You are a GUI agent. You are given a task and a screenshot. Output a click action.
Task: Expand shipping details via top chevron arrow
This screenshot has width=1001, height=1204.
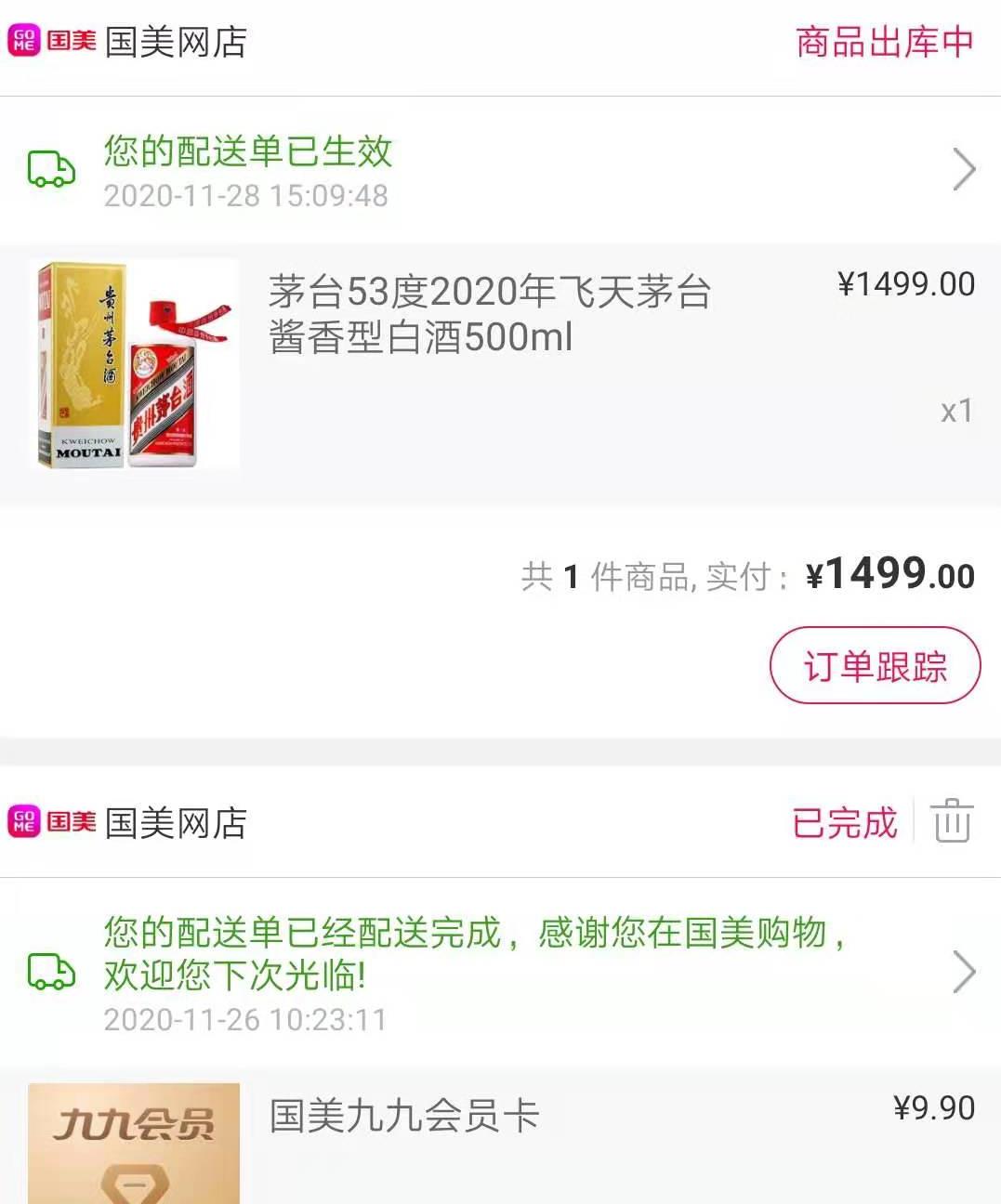click(964, 170)
